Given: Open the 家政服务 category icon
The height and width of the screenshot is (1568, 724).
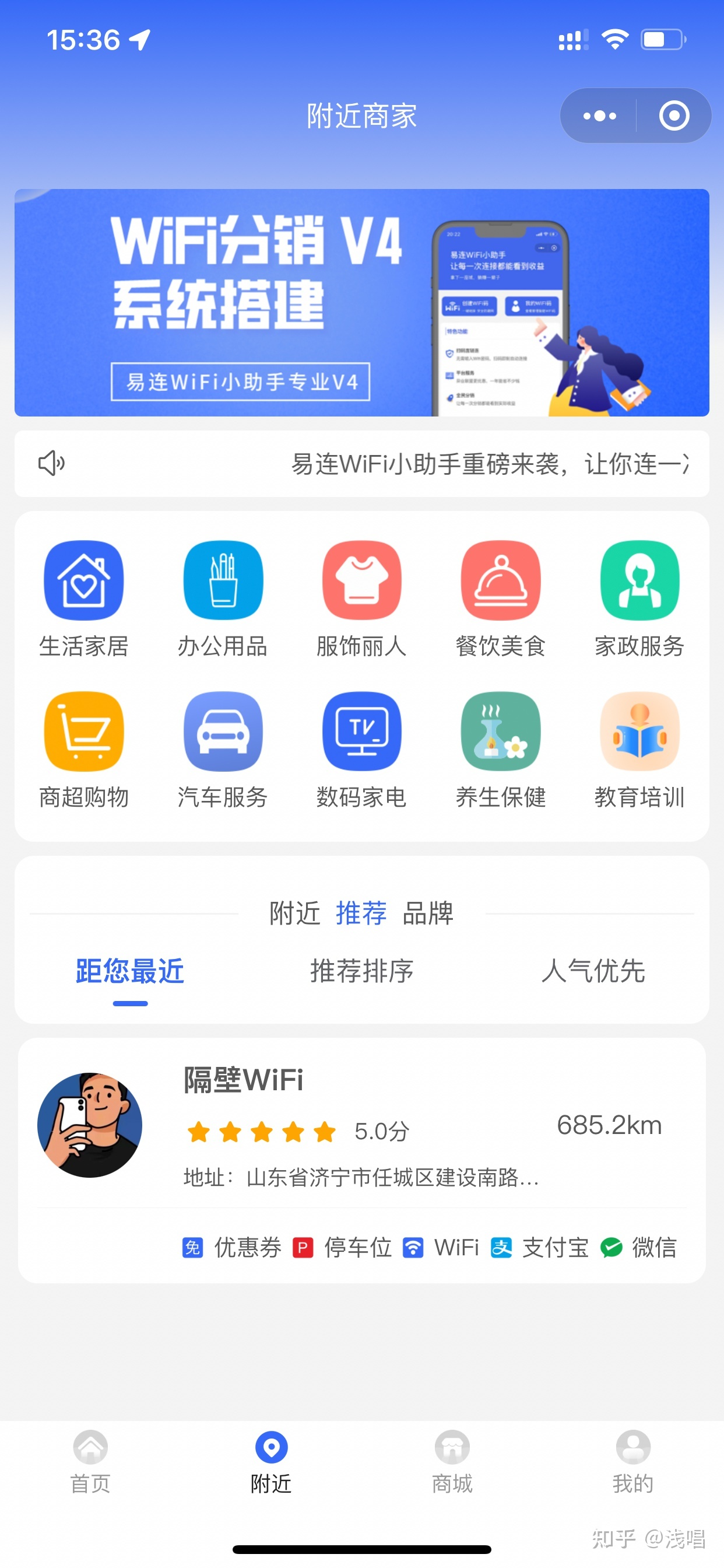Looking at the screenshot, I should pos(639,579).
